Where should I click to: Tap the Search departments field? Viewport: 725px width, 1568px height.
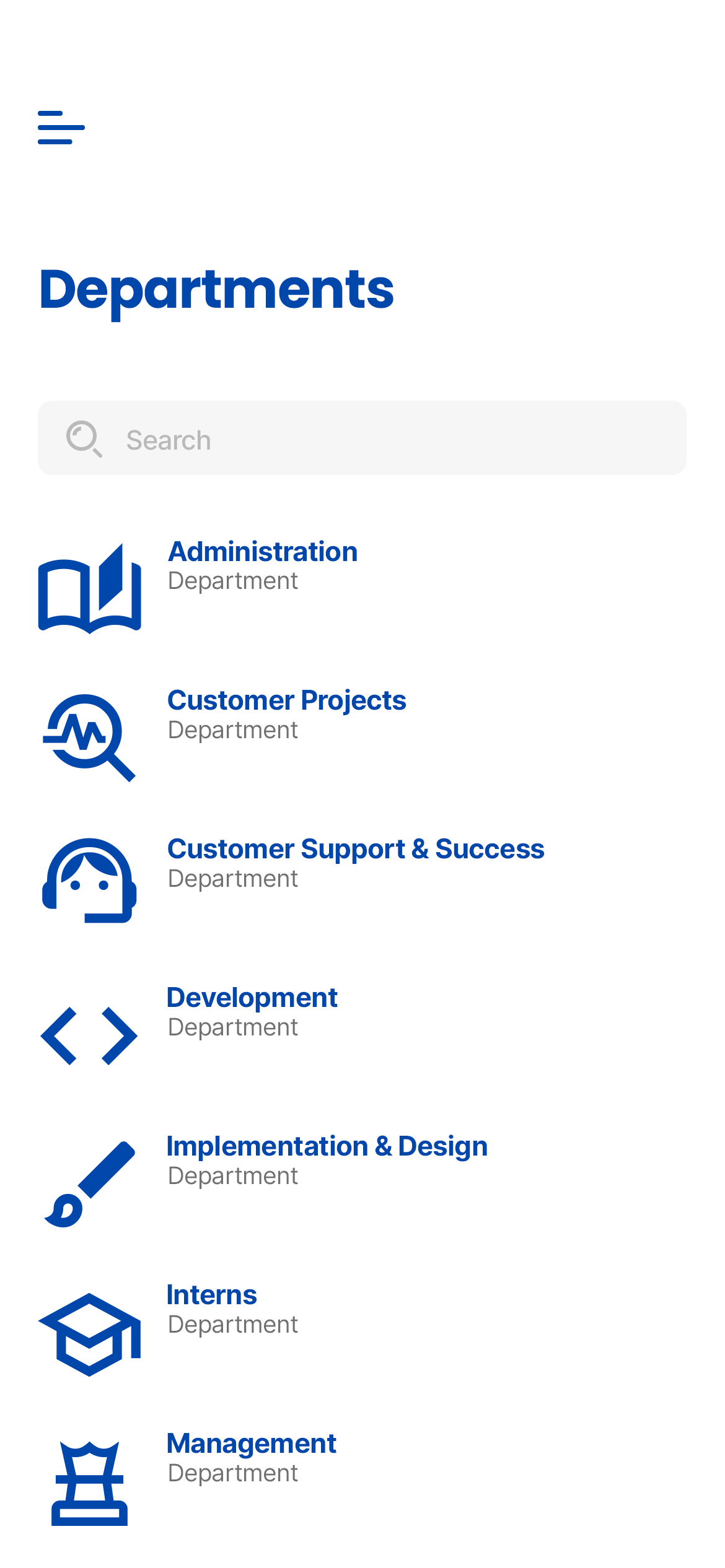click(x=362, y=438)
